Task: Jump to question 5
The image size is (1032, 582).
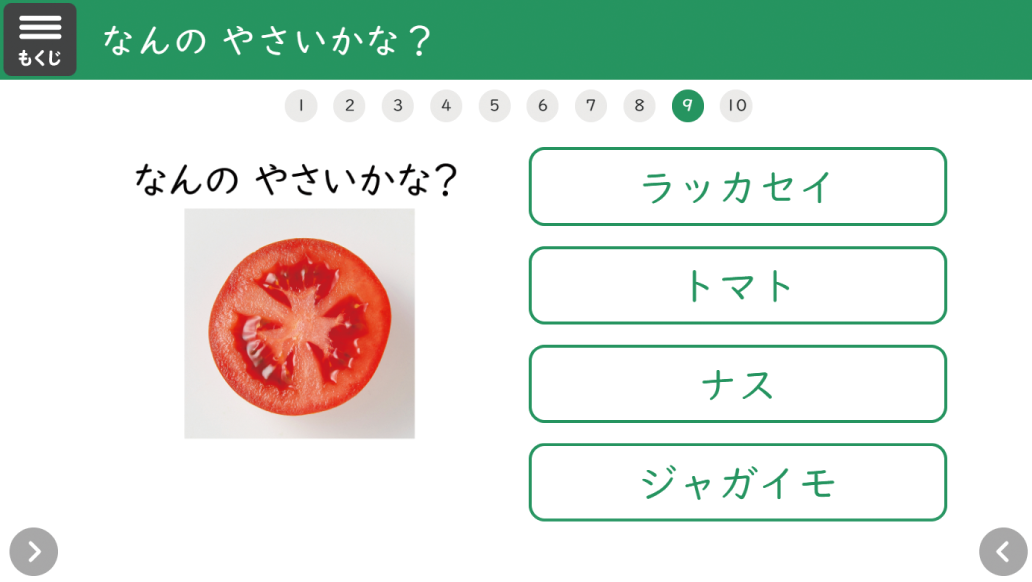Action: click(x=494, y=106)
